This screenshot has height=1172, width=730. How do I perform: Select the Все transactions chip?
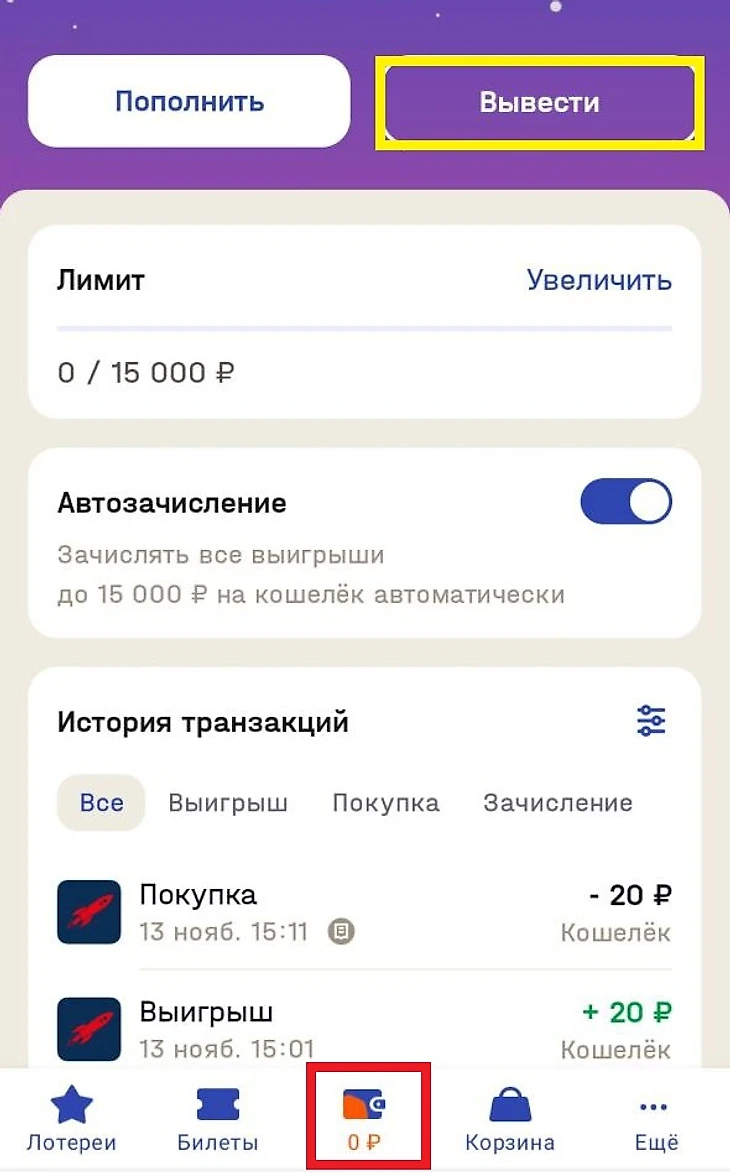coord(102,803)
